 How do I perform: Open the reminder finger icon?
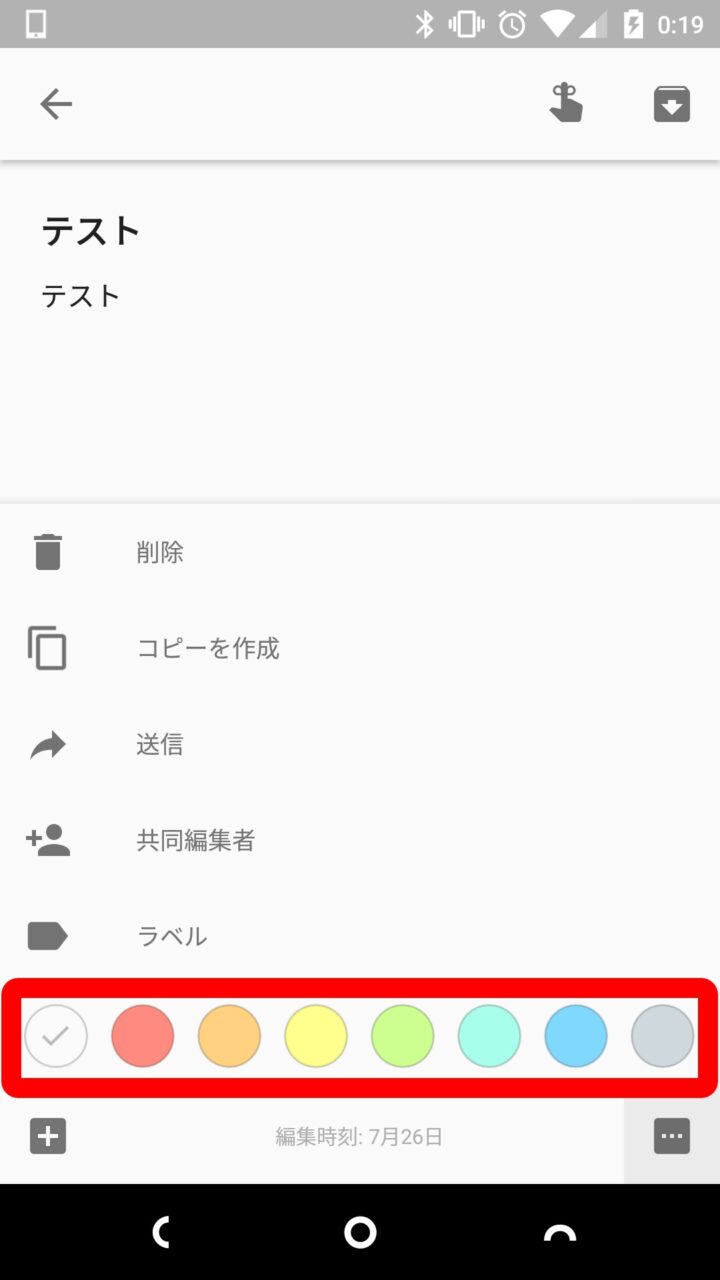click(x=566, y=104)
